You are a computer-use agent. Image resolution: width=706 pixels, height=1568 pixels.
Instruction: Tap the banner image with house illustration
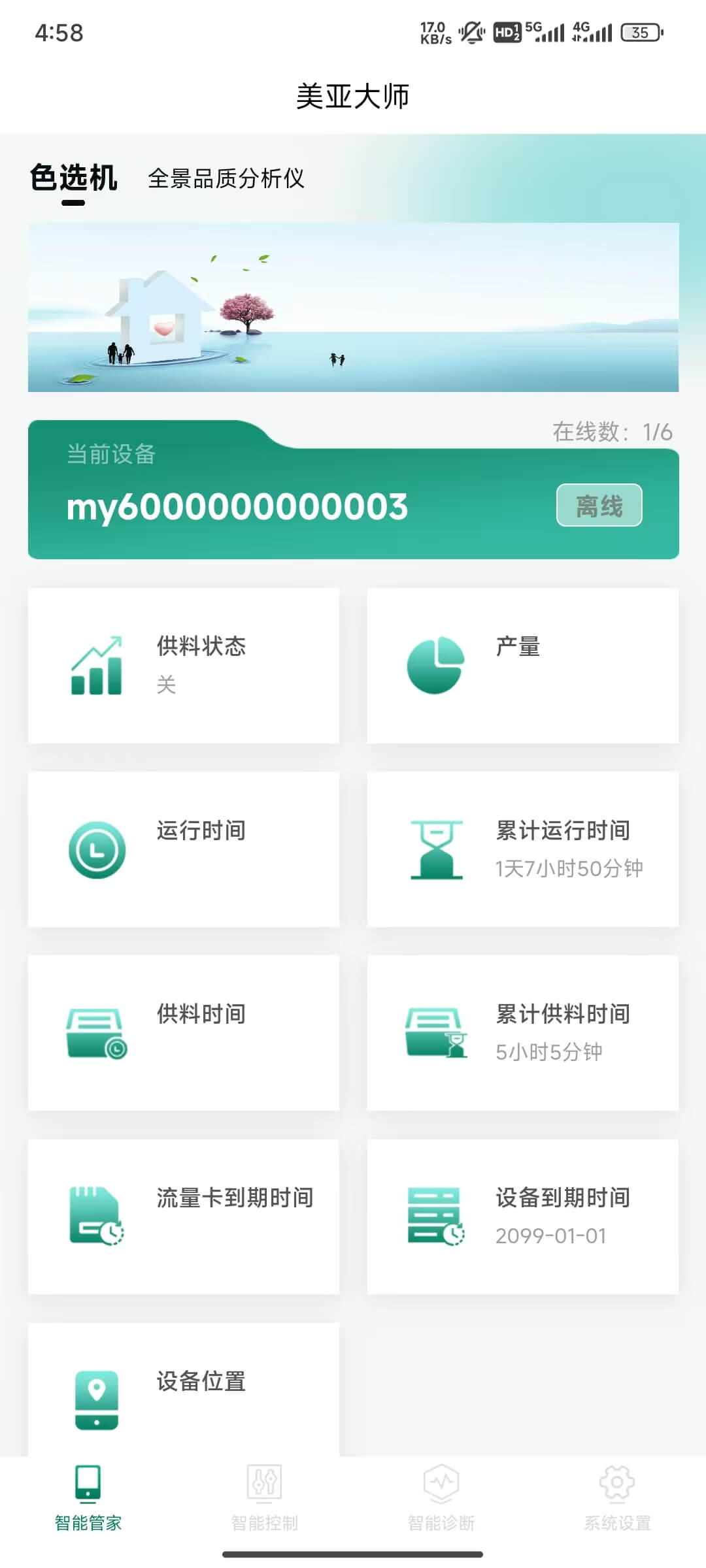(x=353, y=306)
